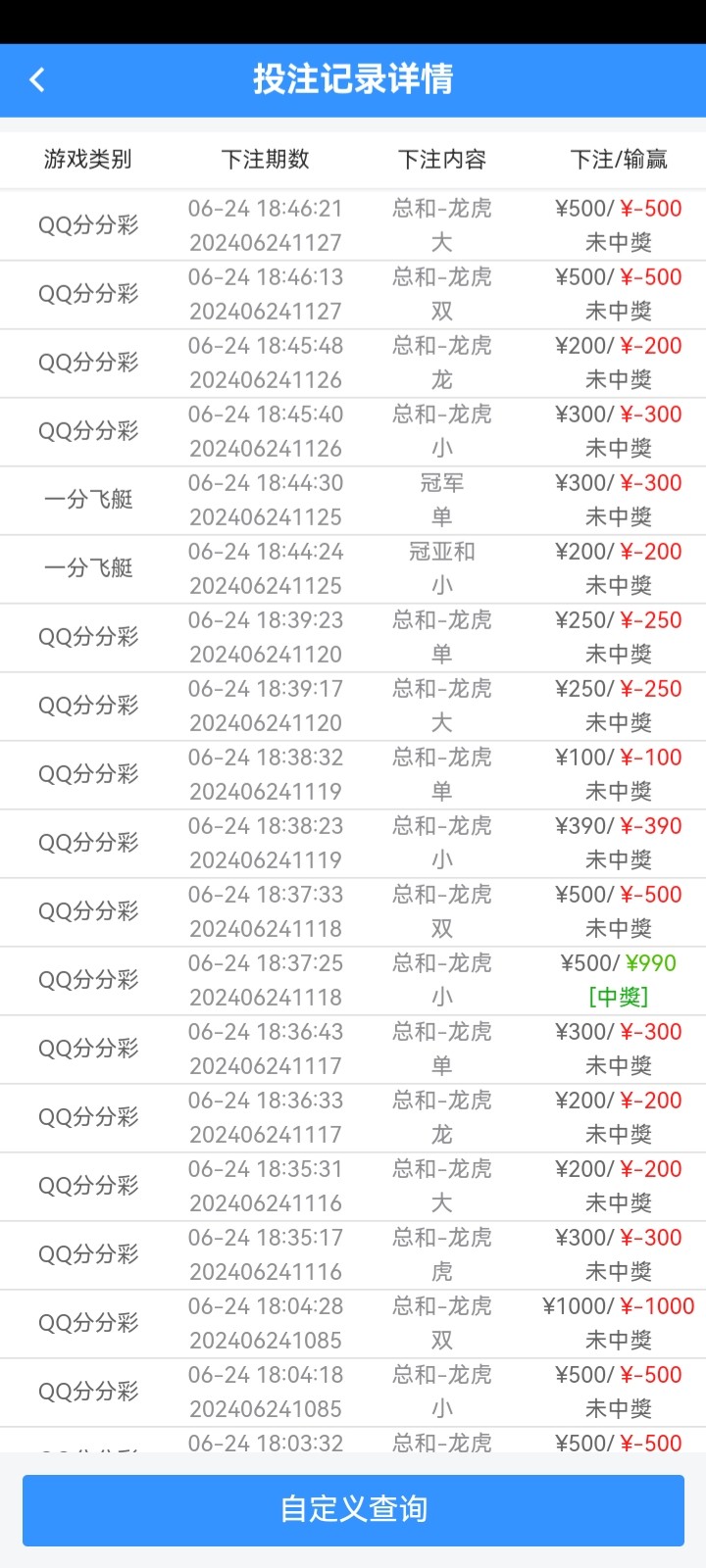Tap the first QQ分分彩 game label
The width and height of the screenshot is (706, 1568).
pos(87,225)
